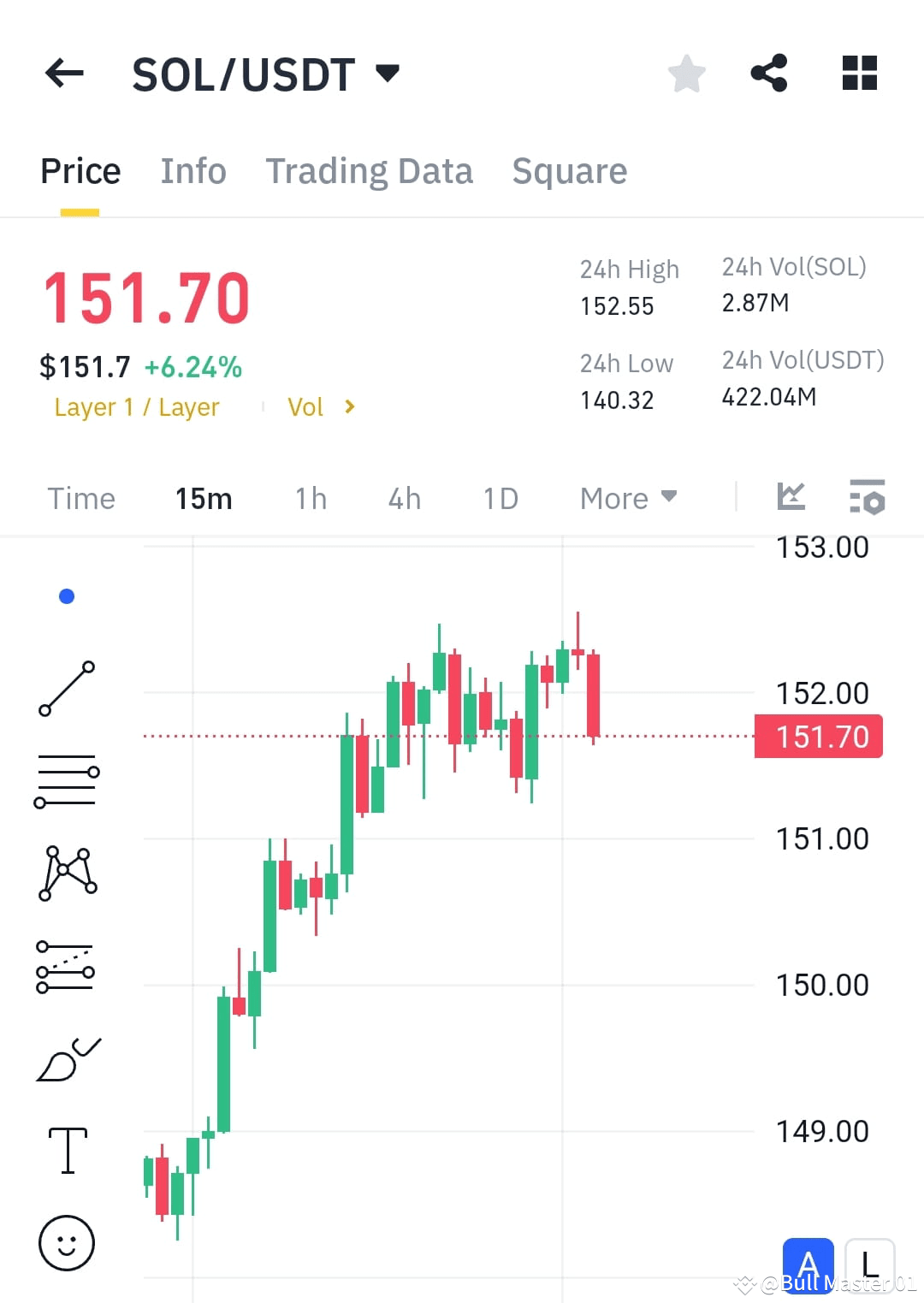This screenshot has width=924, height=1303.
Task: Share the SOL/USDT chart
Action: 769,74
